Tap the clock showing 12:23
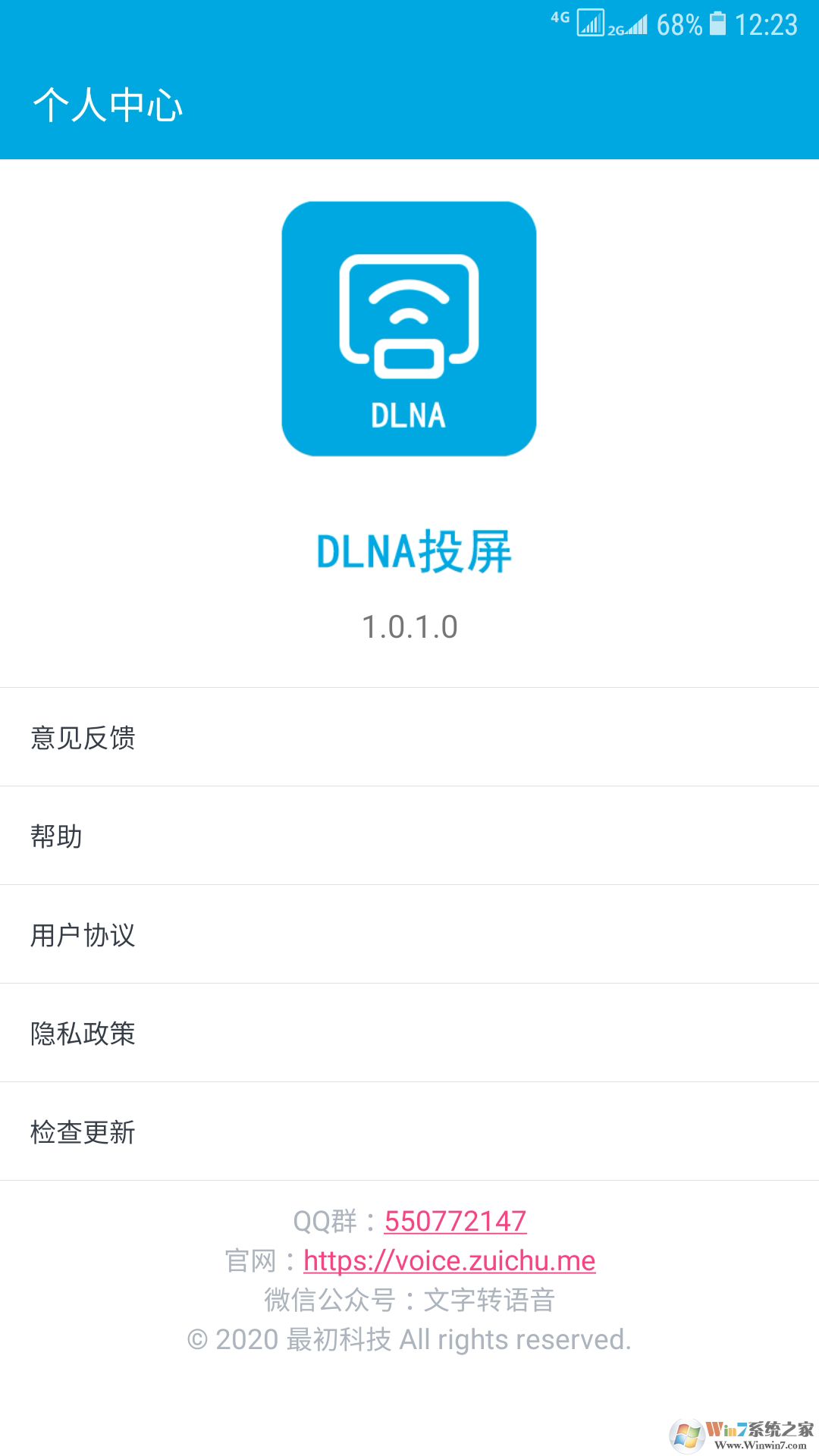This screenshot has width=819, height=1456. pos(766,24)
